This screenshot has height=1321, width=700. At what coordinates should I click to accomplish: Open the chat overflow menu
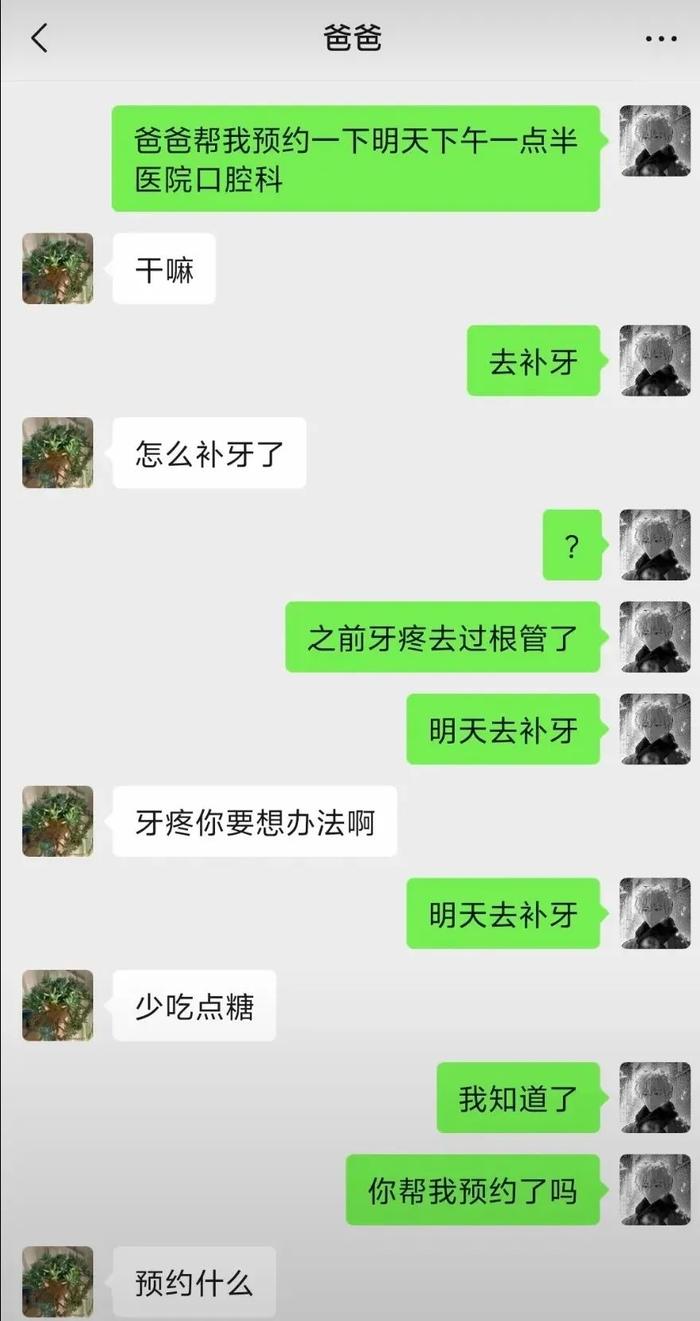pos(661,39)
